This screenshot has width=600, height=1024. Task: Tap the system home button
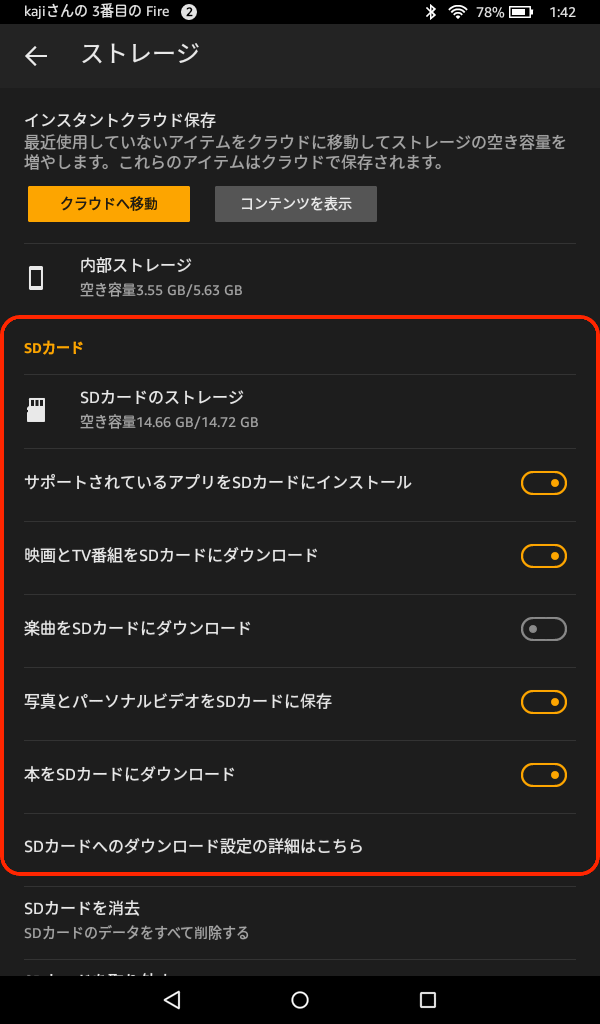tap(300, 1000)
